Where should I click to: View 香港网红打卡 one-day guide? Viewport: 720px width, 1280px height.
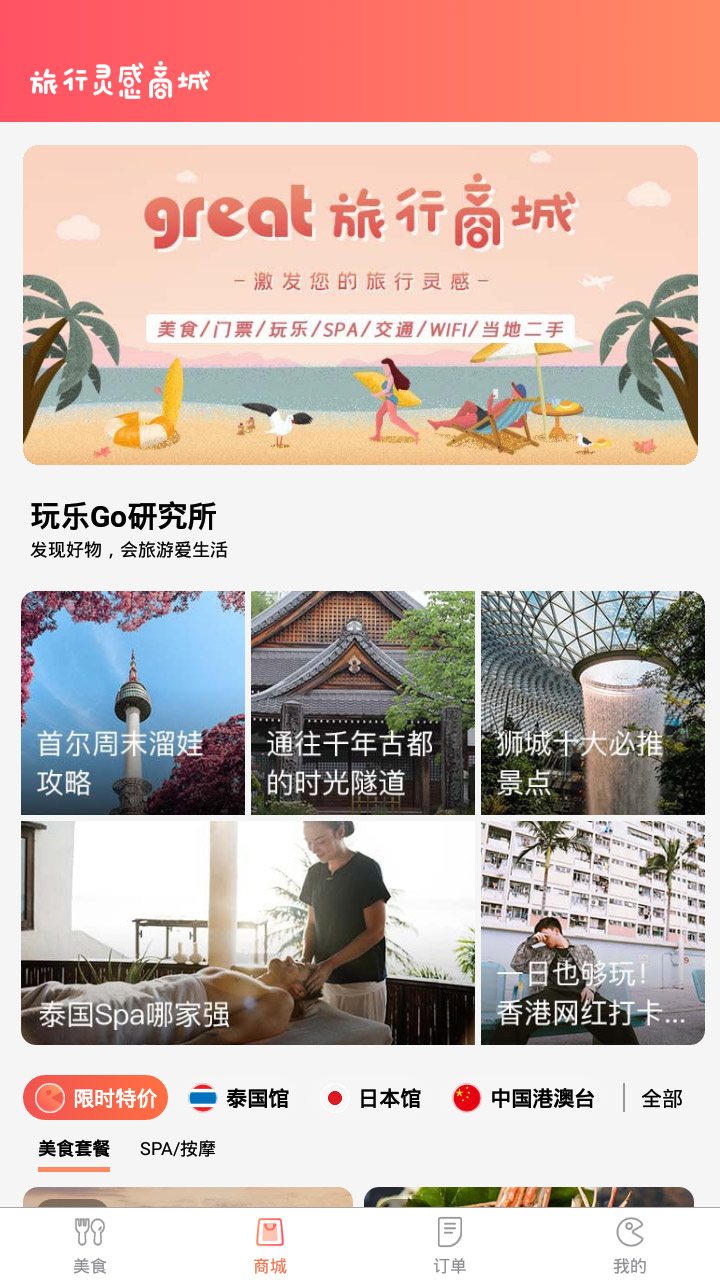[592, 932]
